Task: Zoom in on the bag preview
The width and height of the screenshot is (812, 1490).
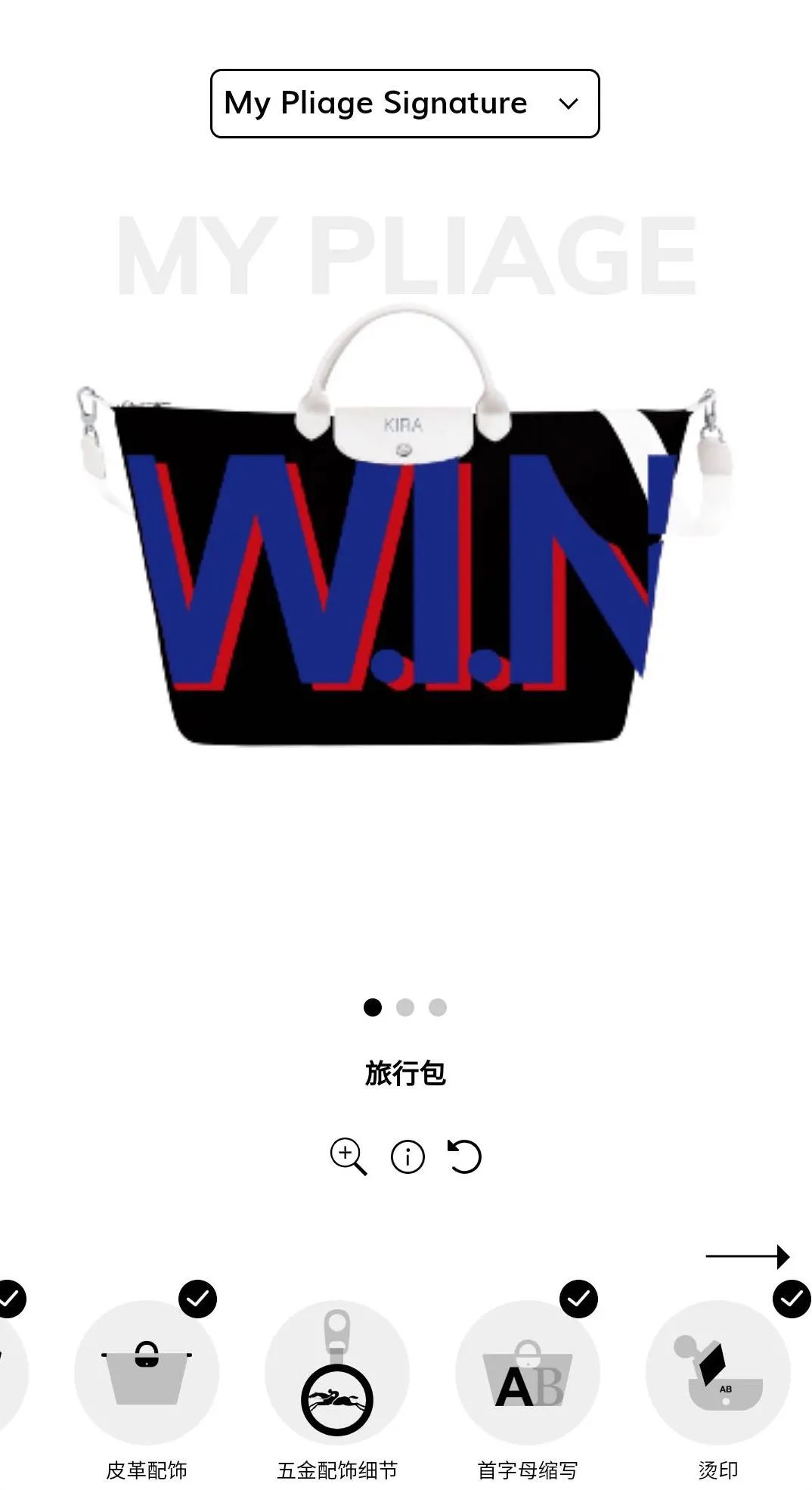Action: (x=348, y=1156)
